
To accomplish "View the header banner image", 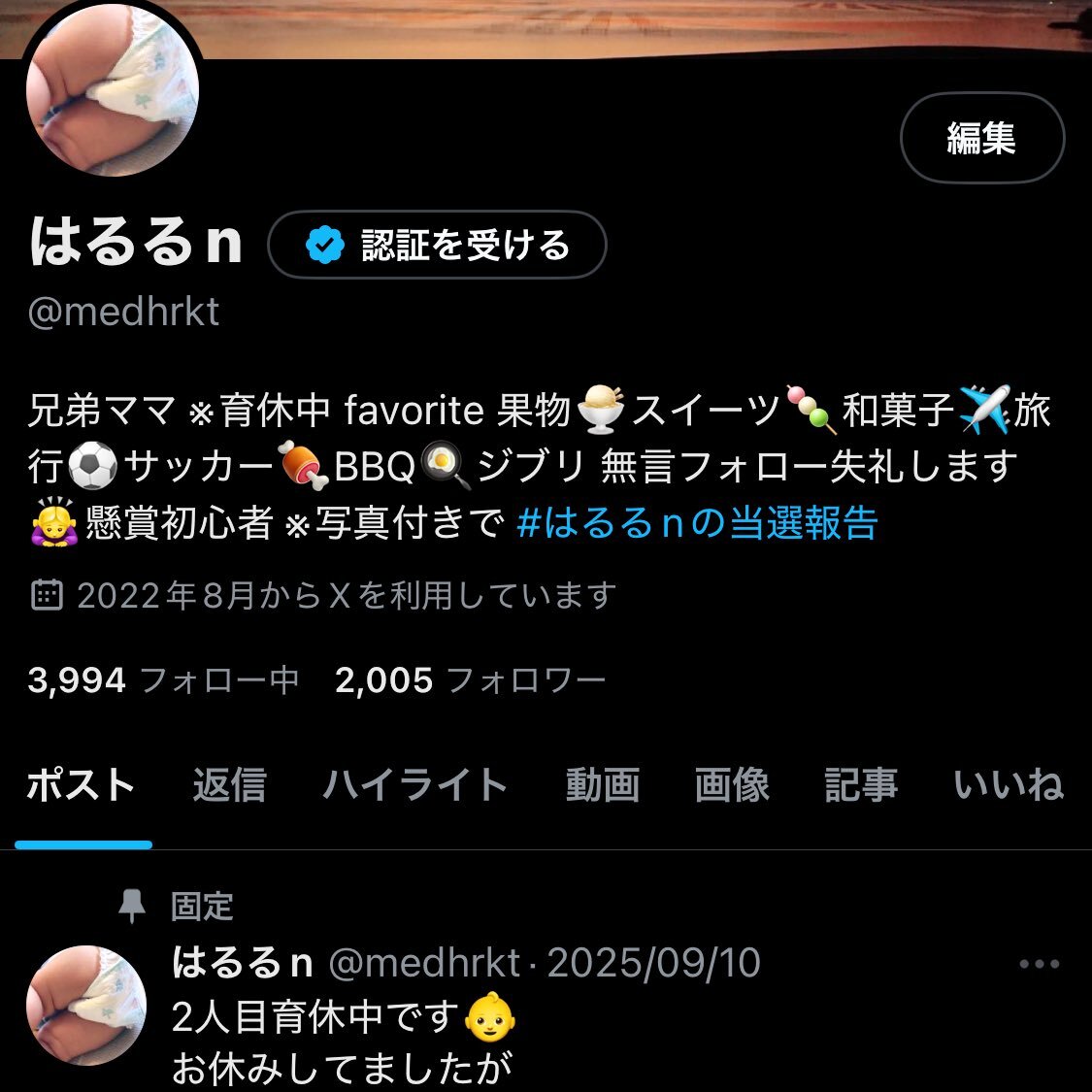I will (631, 27).
